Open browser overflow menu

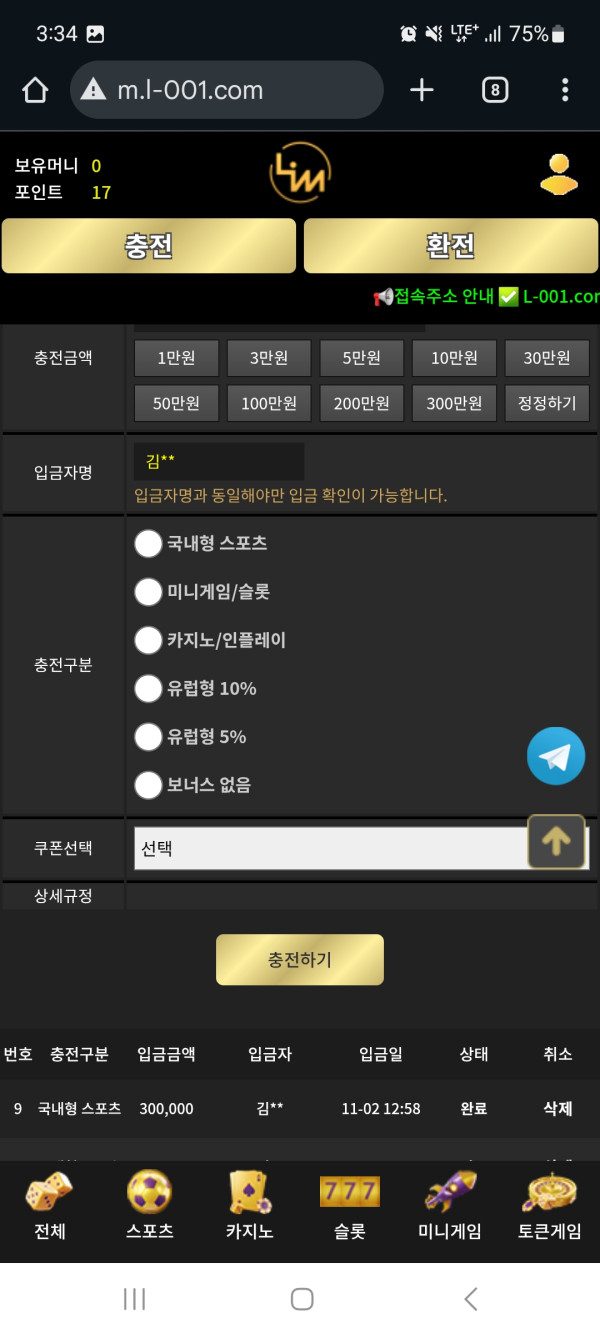click(565, 90)
